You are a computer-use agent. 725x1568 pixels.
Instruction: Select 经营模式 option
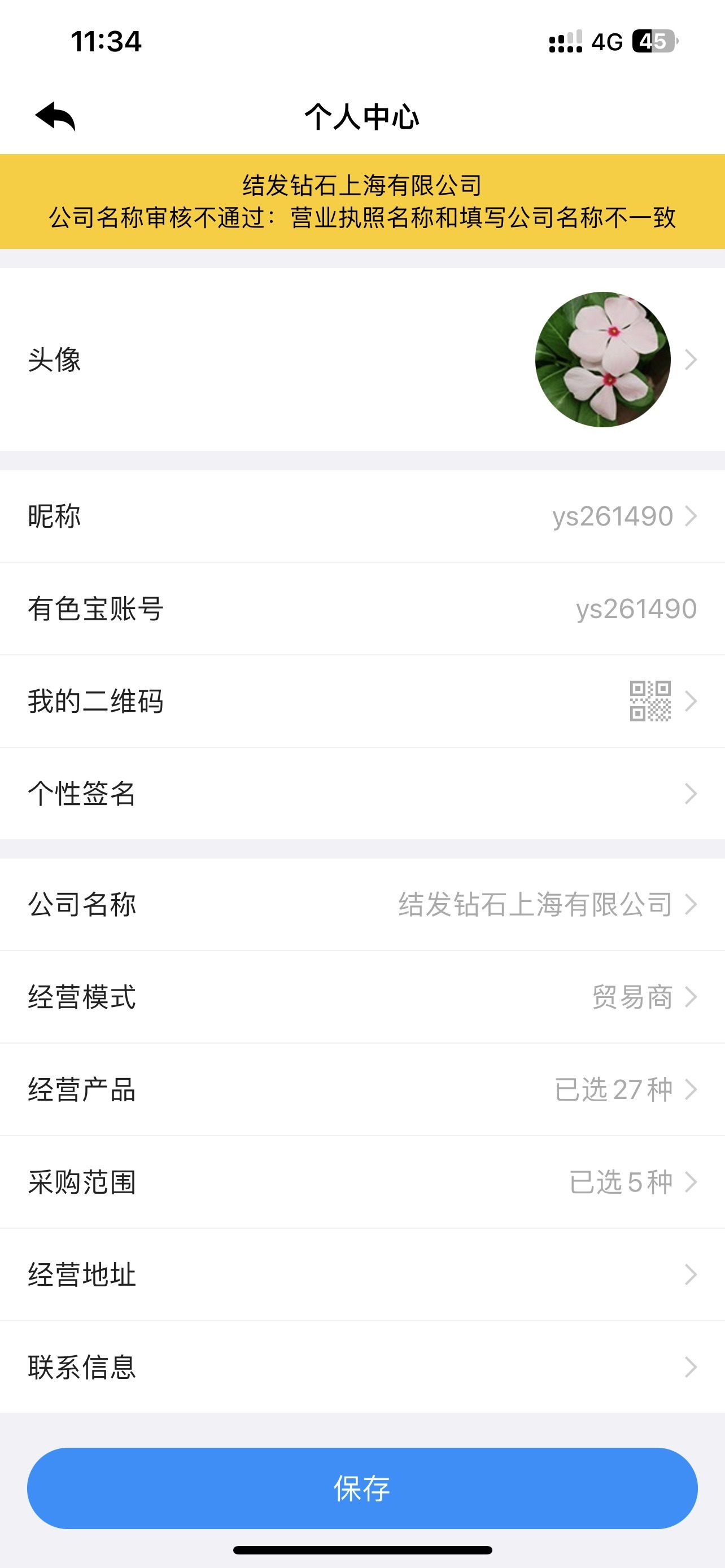[362, 997]
